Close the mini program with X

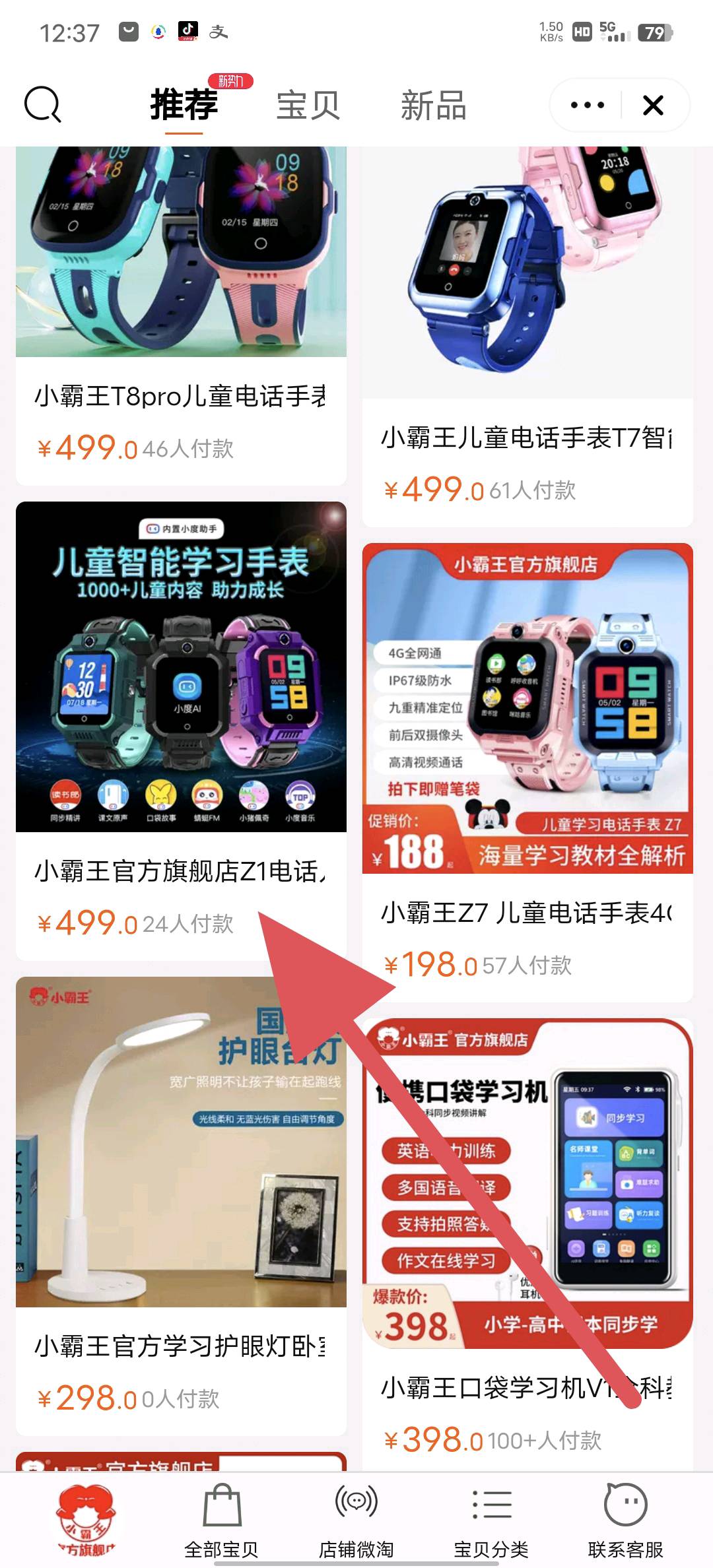pos(653,105)
